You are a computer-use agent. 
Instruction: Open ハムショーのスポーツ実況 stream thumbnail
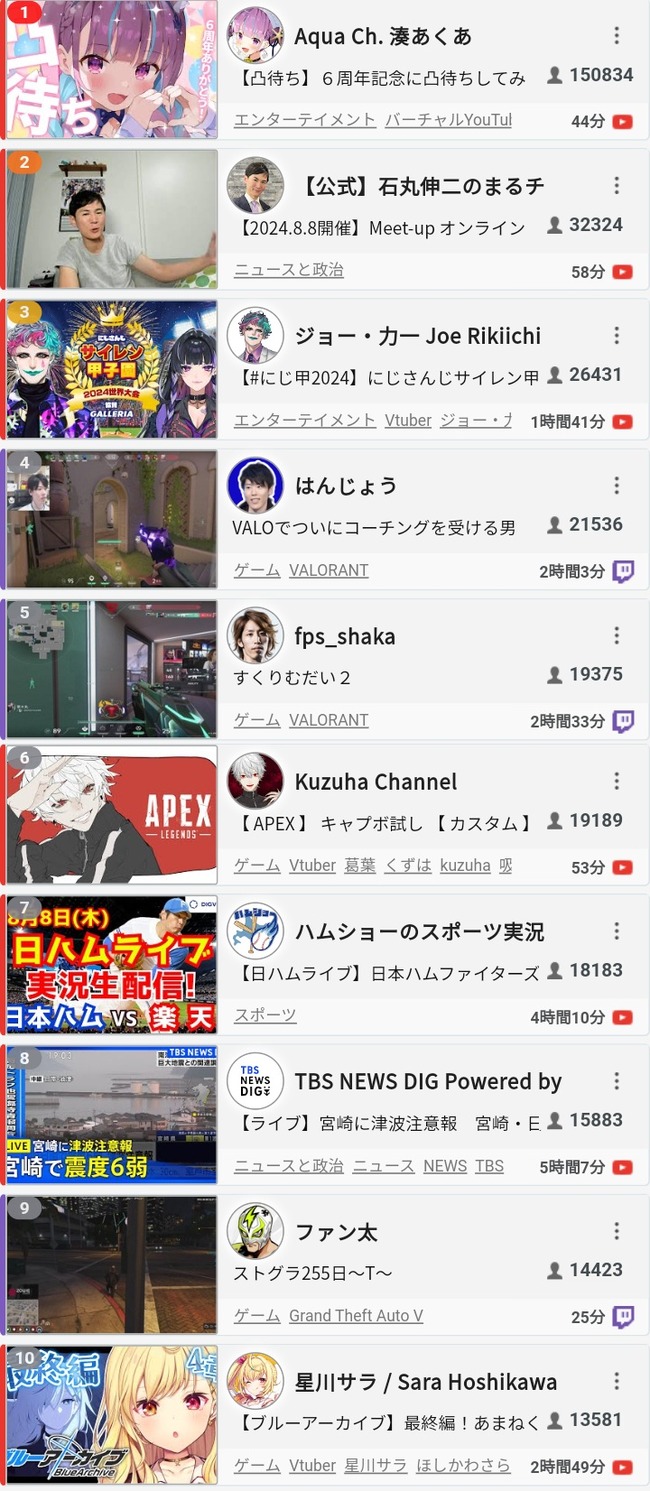pos(111,965)
